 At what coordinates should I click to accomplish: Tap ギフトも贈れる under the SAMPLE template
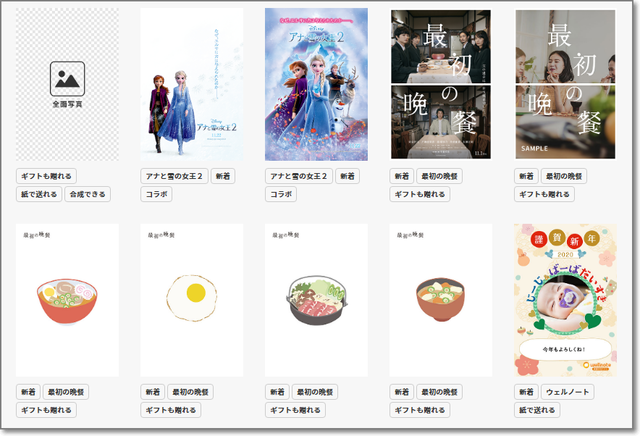pyautogui.click(x=545, y=194)
